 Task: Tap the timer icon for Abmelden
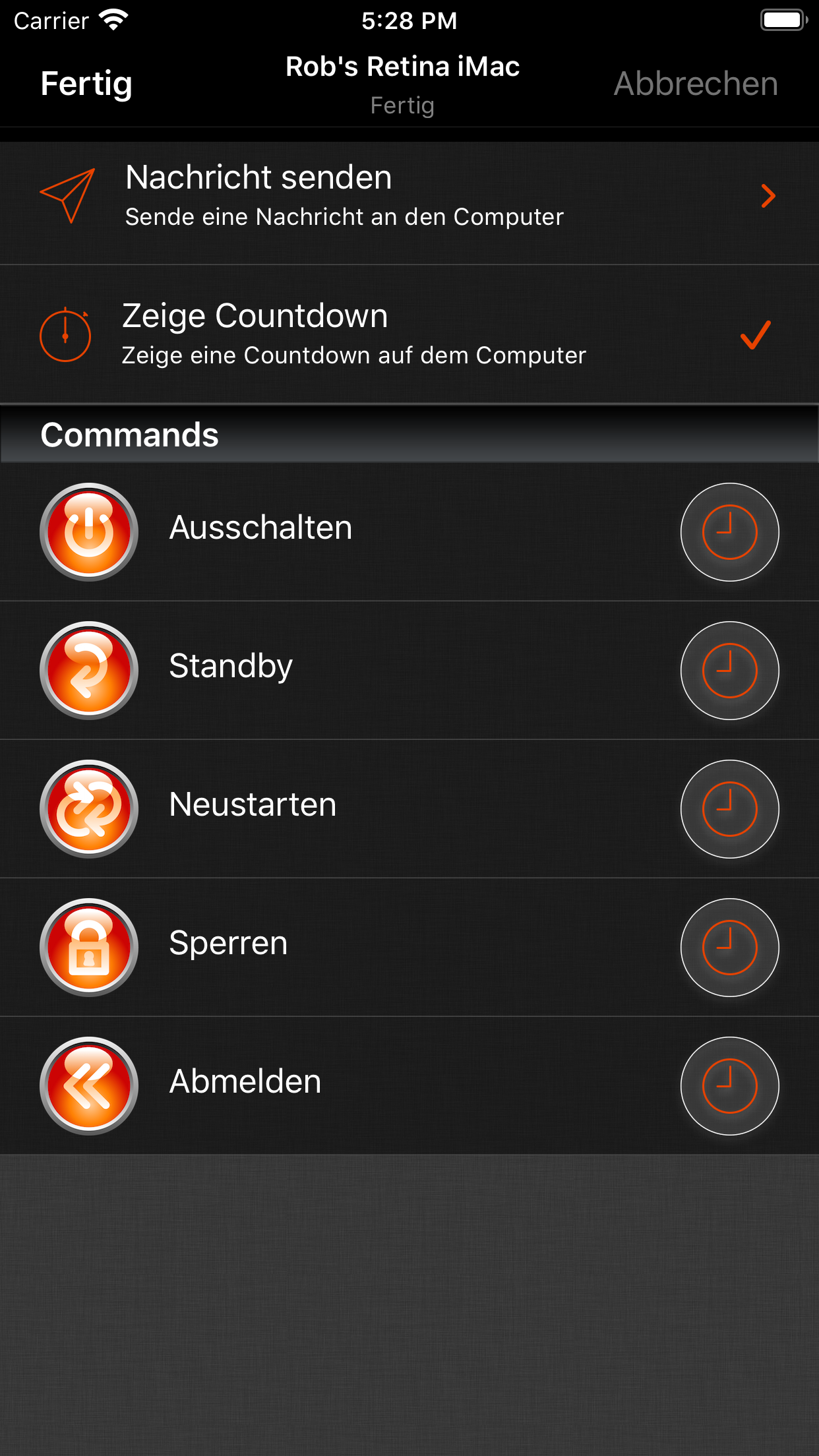[x=729, y=1086]
